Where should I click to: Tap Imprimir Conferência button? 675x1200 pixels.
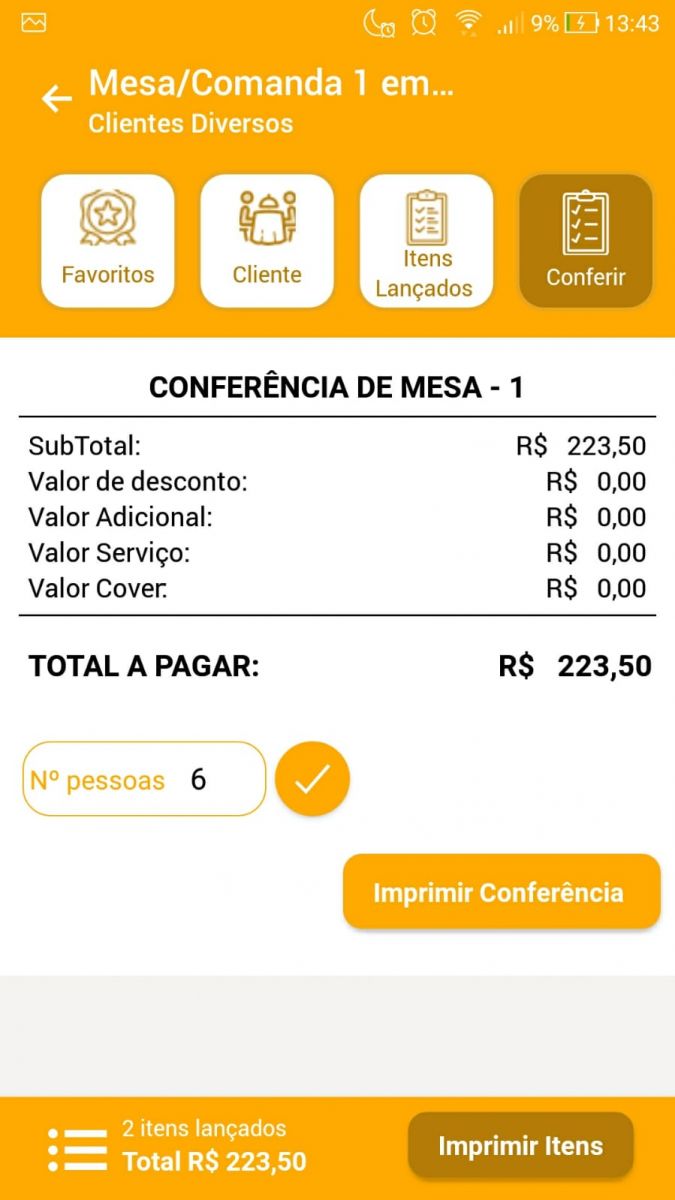pyautogui.click(x=501, y=892)
